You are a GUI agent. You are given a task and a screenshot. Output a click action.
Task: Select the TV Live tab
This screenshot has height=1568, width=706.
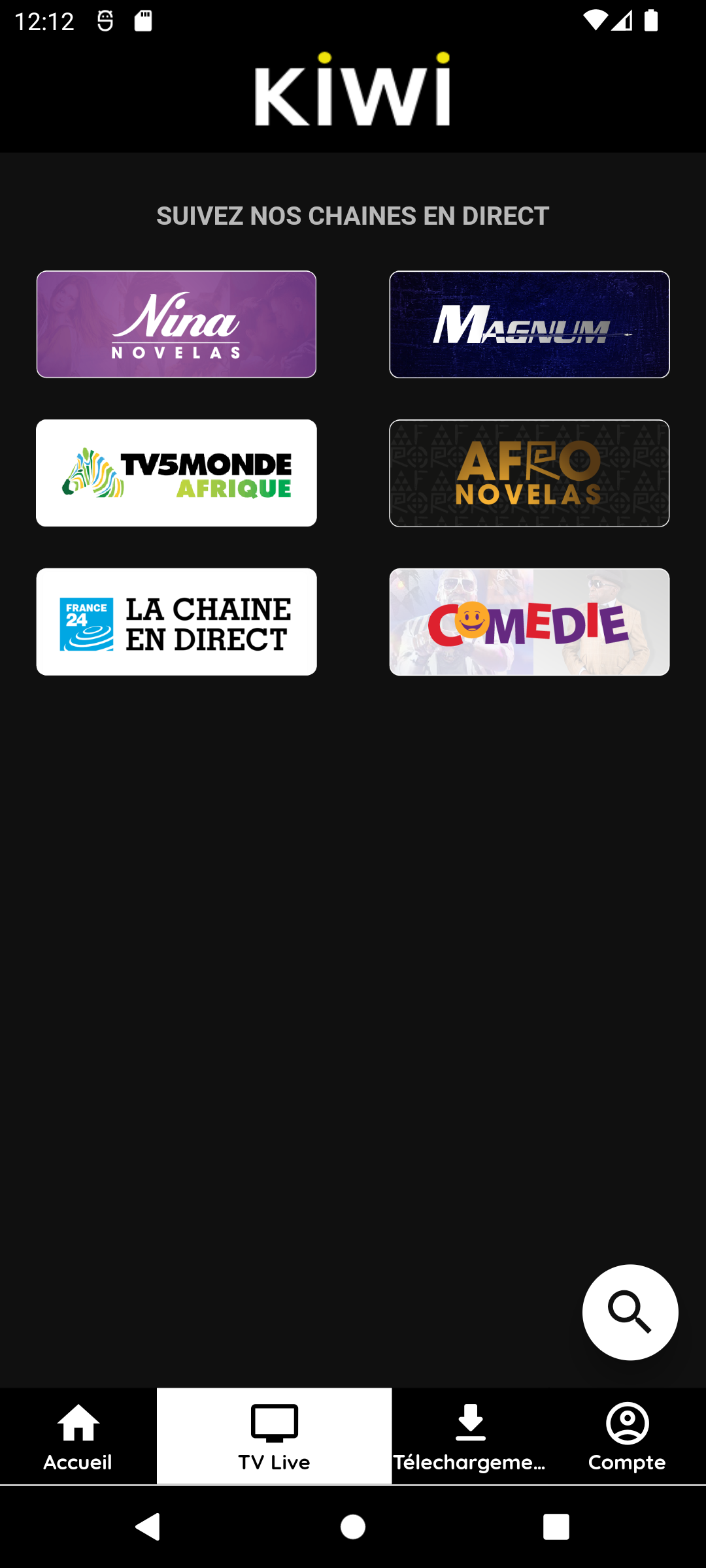pyautogui.click(x=275, y=1436)
